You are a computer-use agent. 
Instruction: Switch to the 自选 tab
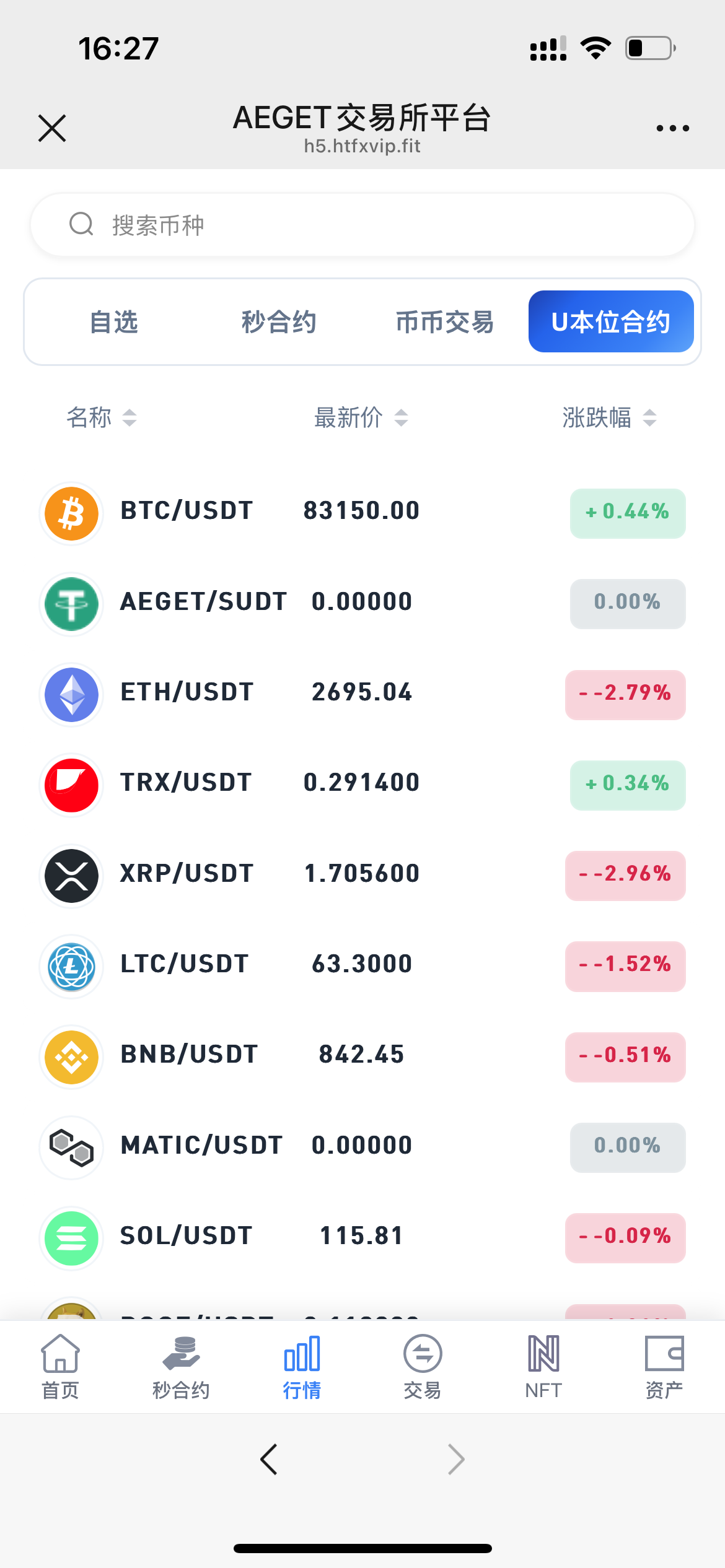[113, 322]
